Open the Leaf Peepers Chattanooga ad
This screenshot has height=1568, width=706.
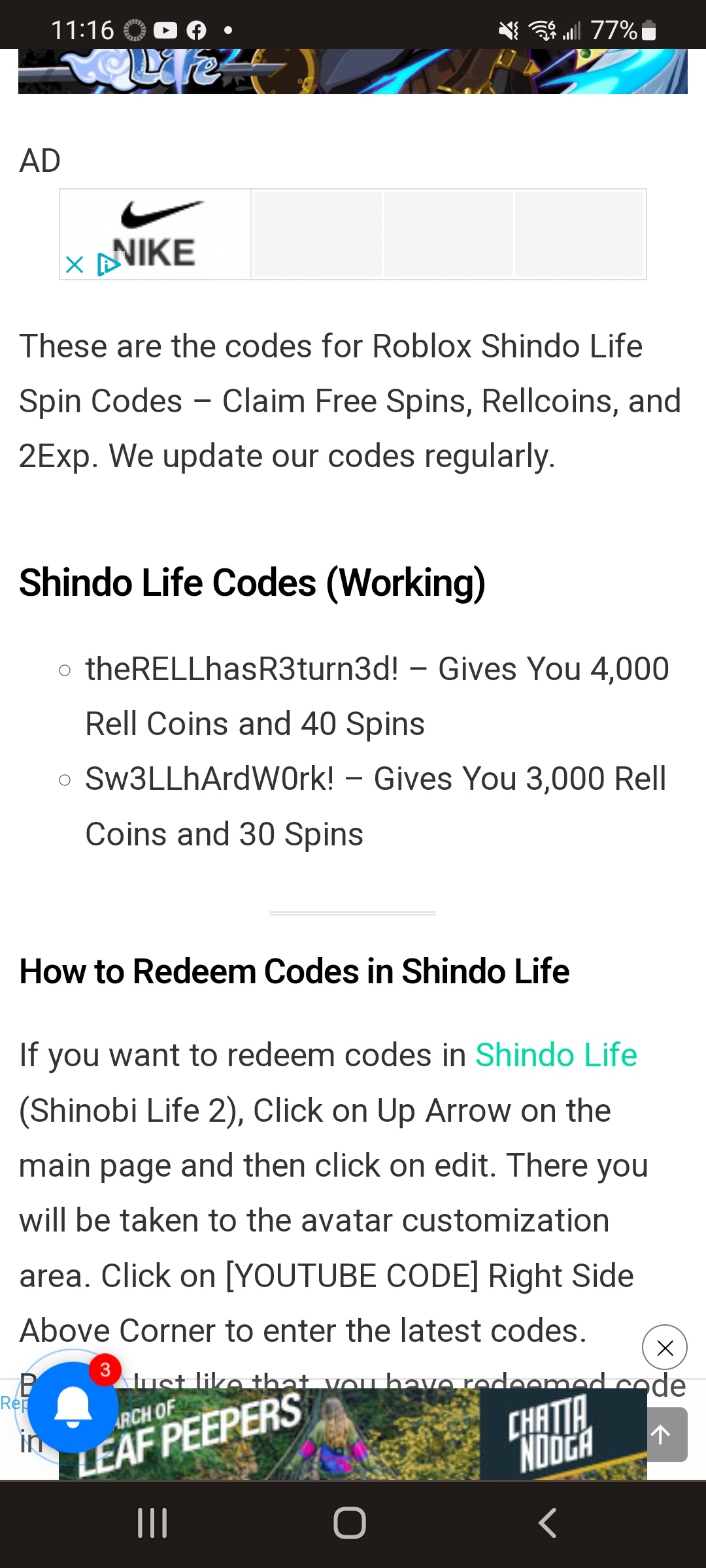(x=353, y=1434)
